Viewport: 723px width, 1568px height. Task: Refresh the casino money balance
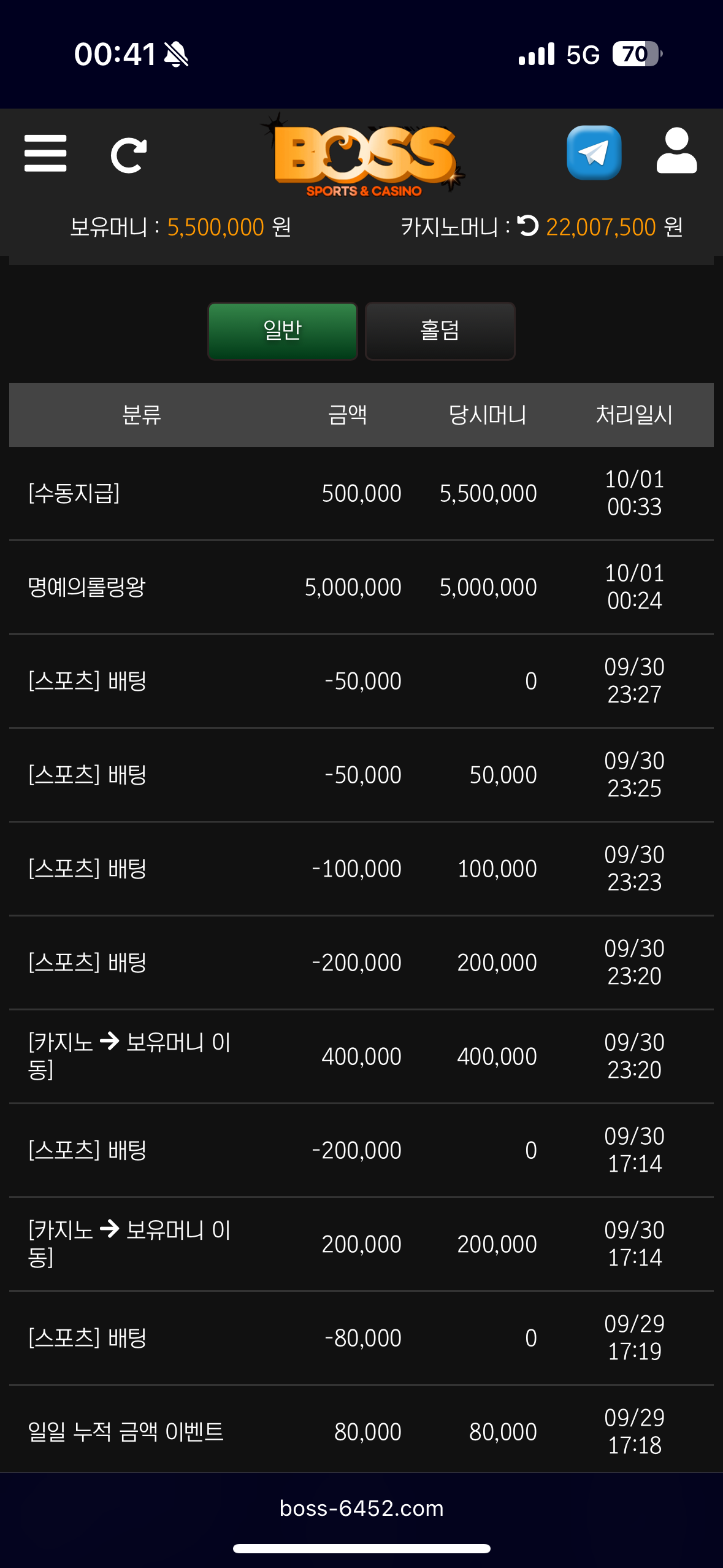pos(528,226)
